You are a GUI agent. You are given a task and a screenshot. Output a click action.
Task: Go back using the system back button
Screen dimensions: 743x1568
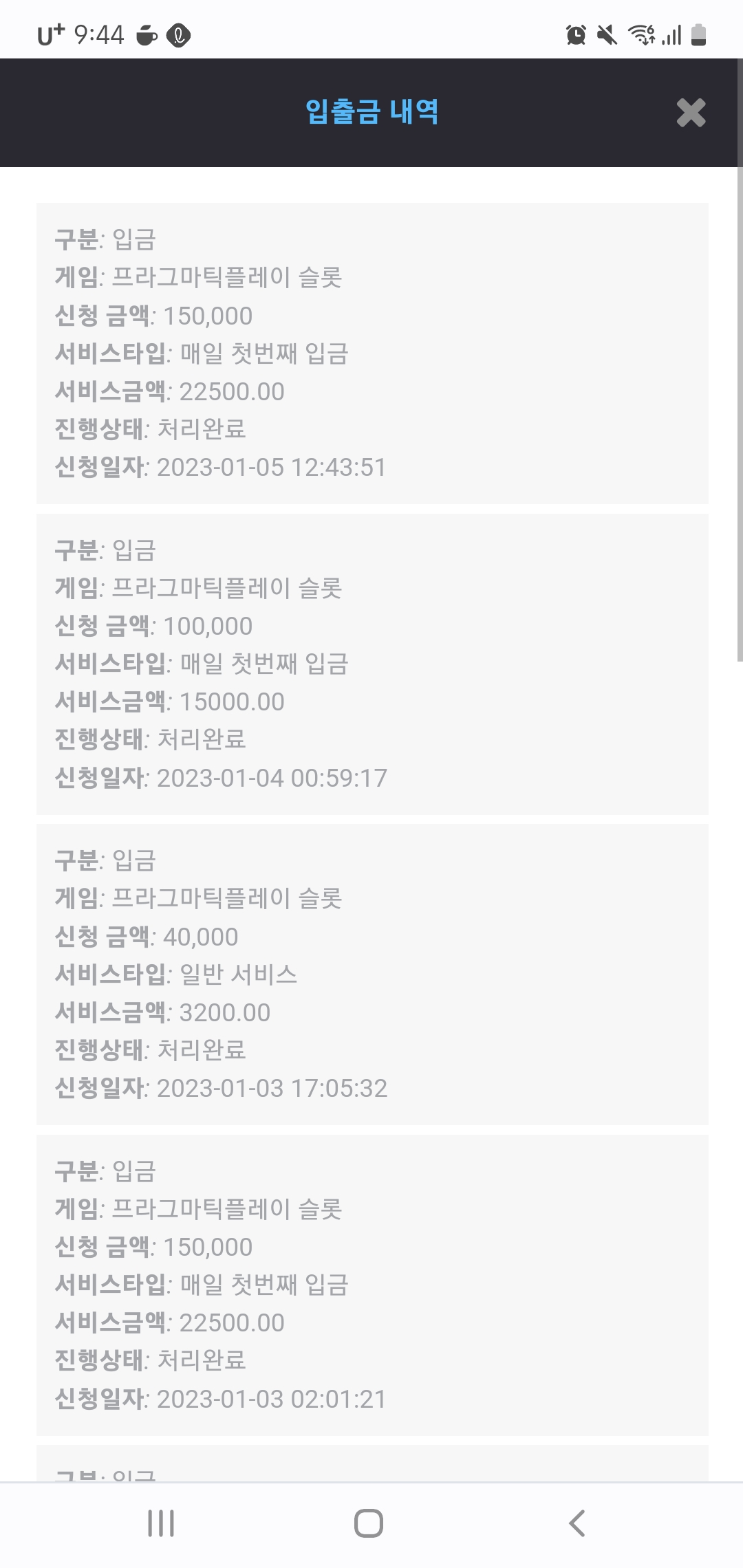pos(577,1523)
